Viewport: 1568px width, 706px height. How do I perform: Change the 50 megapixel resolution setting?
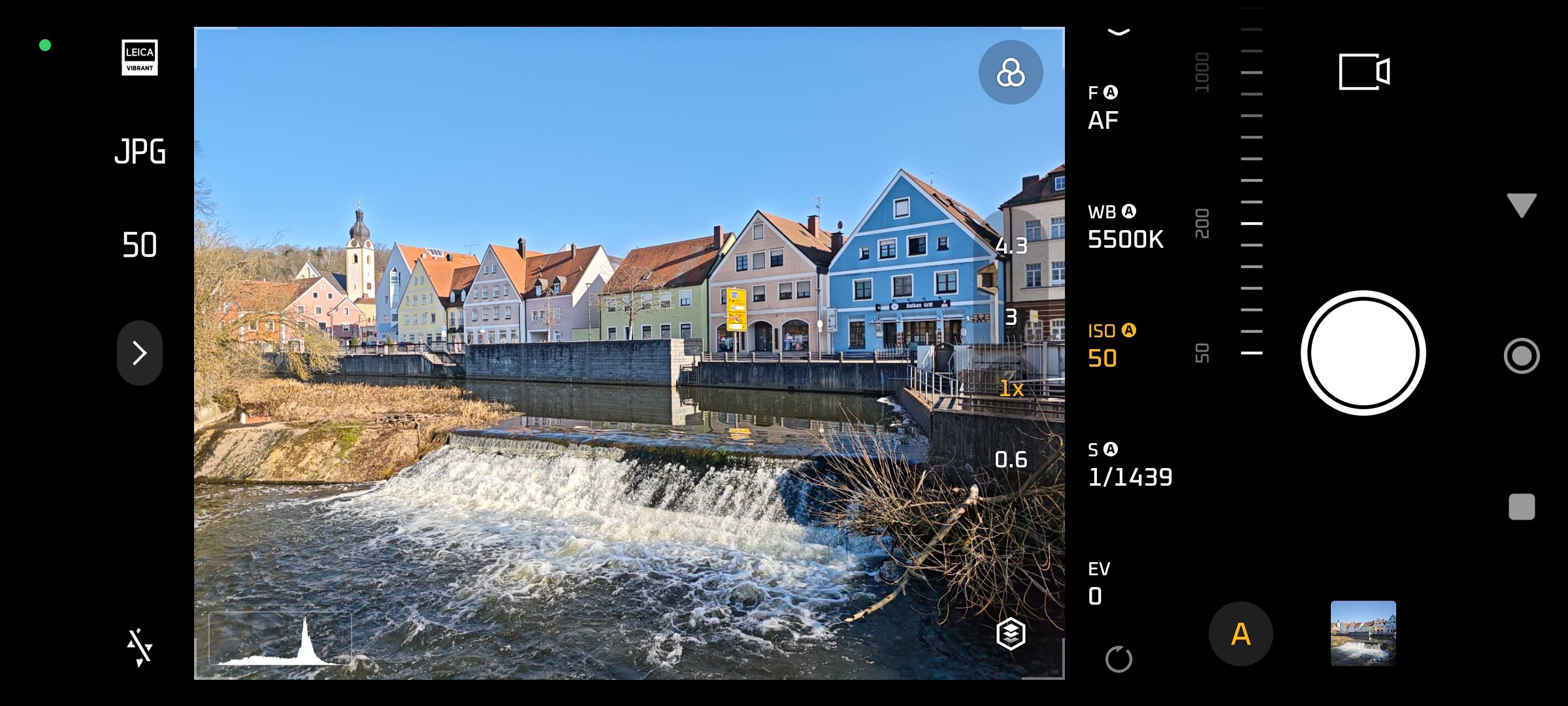click(x=140, y=245)
